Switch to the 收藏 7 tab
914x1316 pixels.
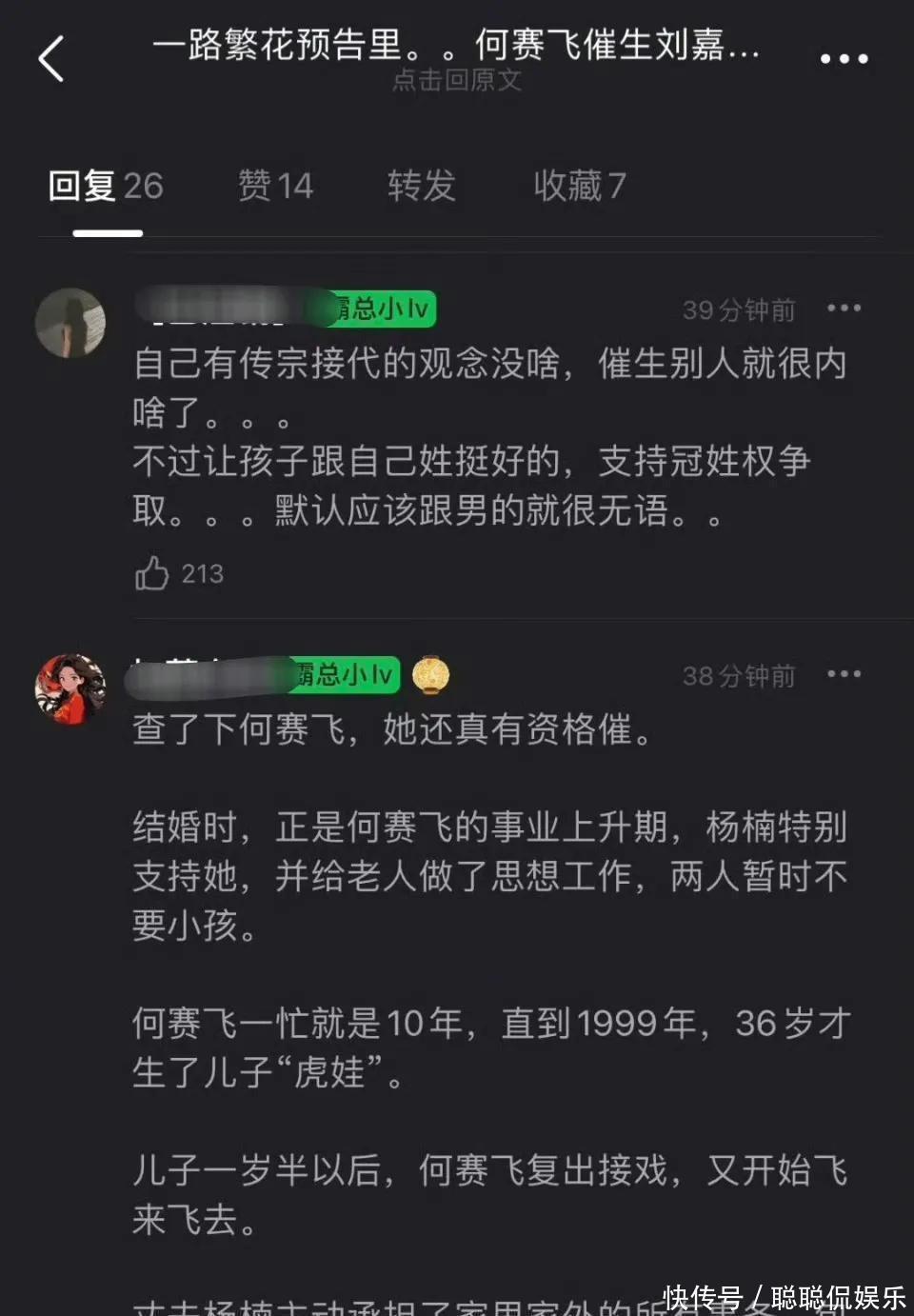click(x=579, y=186)
